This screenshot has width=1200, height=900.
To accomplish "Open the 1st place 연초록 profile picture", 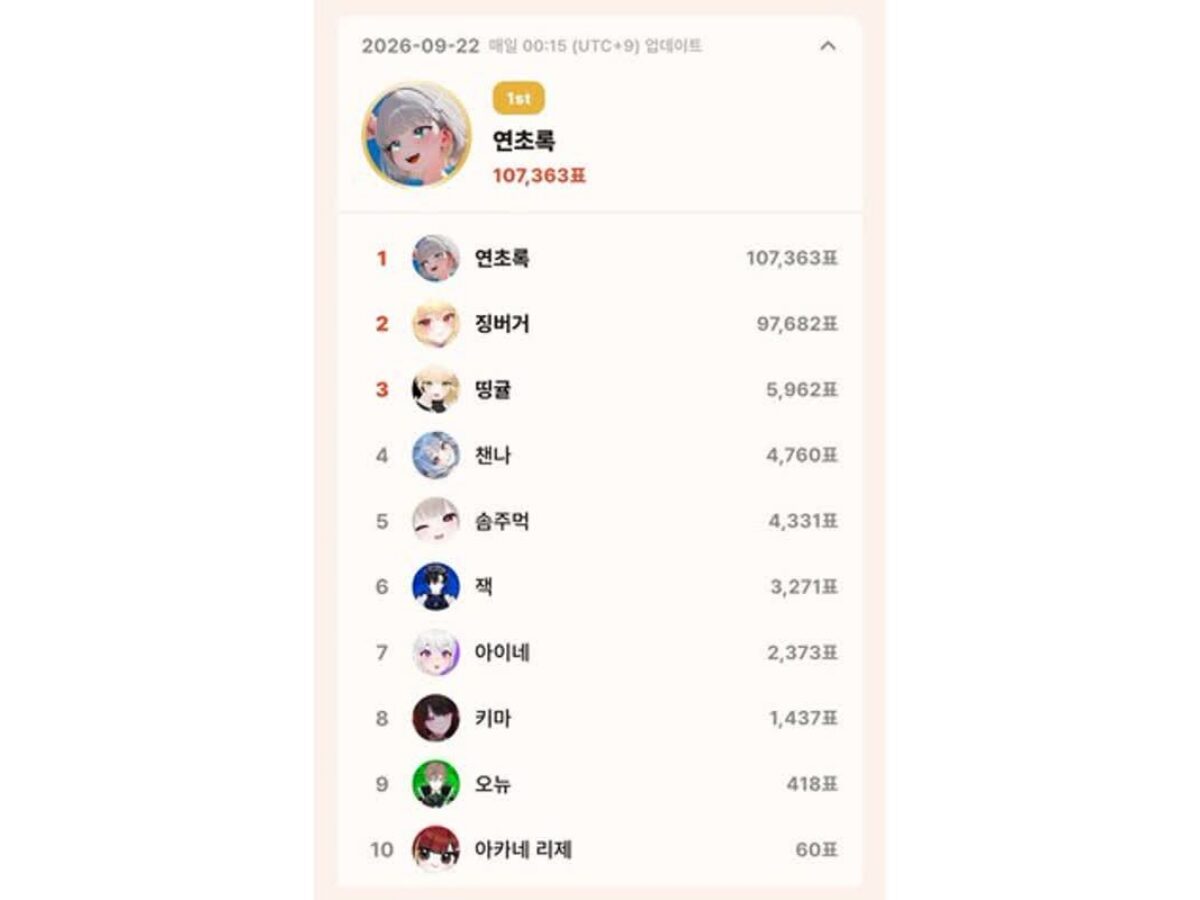I will (417, 135).
